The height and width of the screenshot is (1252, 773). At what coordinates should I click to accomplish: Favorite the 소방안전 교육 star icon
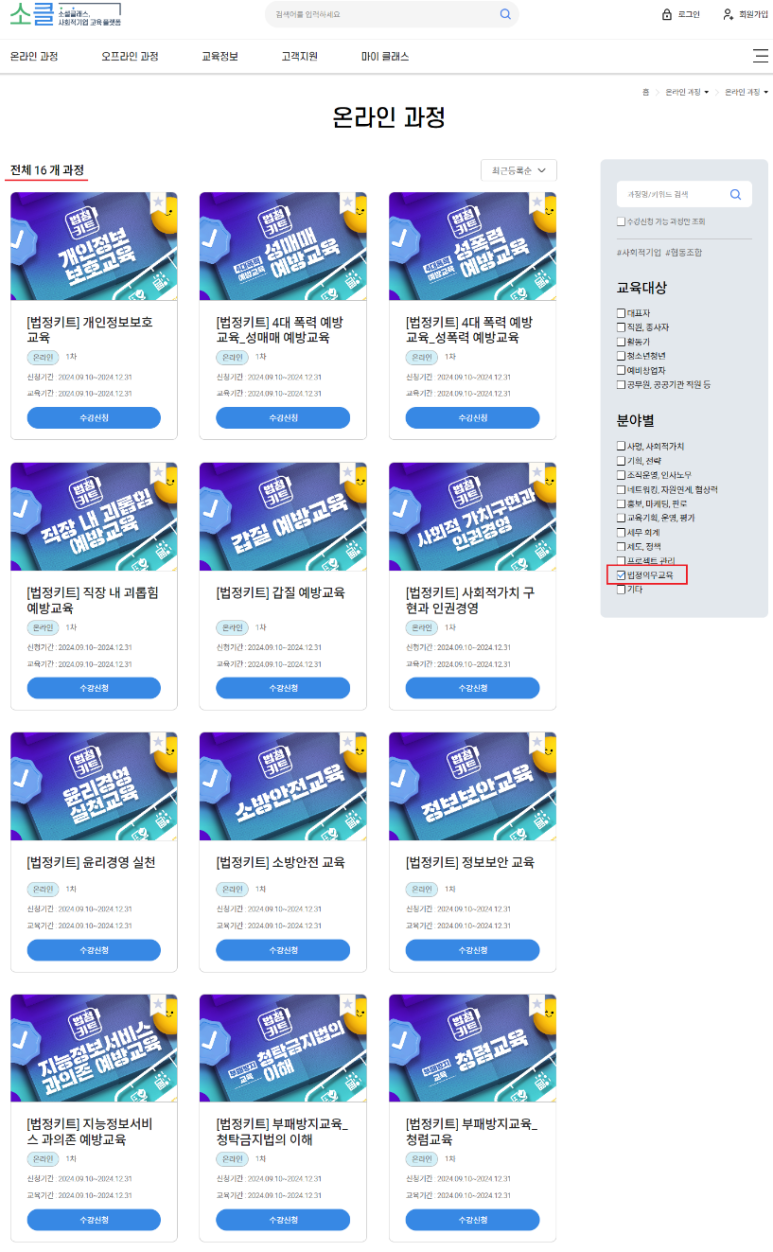click(348, 742)
